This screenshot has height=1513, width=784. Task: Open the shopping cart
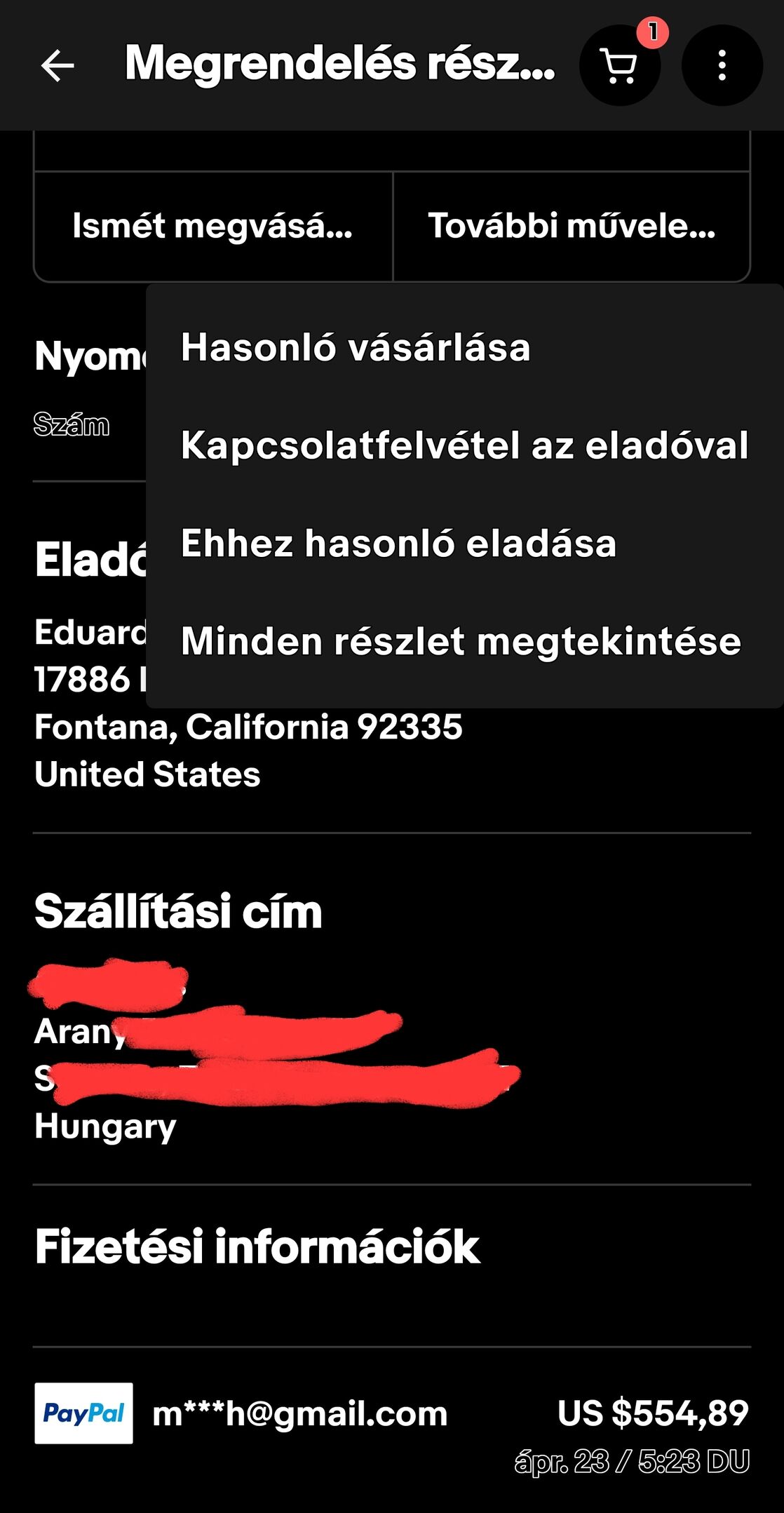tap(620, 66)
